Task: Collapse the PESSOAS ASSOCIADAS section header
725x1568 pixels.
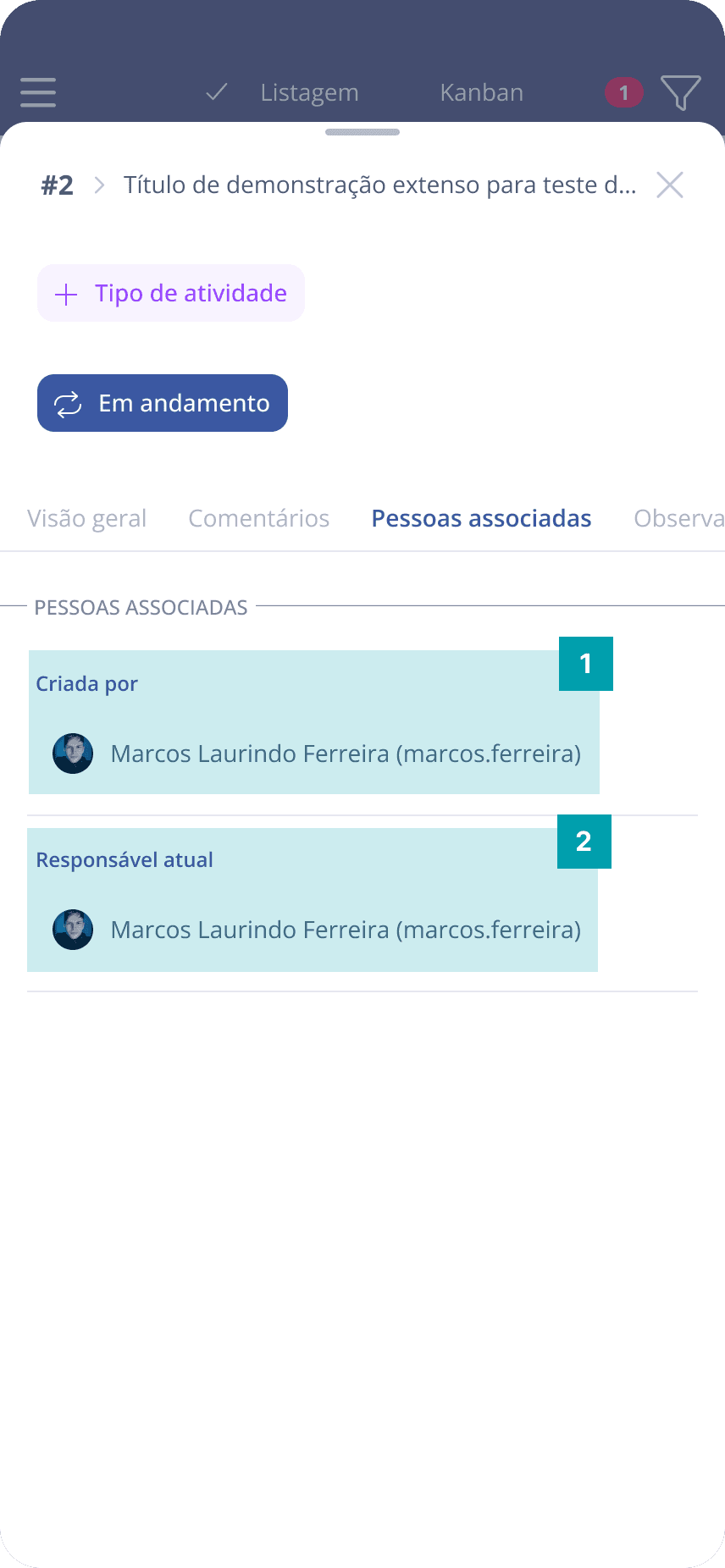Action: 141,607
